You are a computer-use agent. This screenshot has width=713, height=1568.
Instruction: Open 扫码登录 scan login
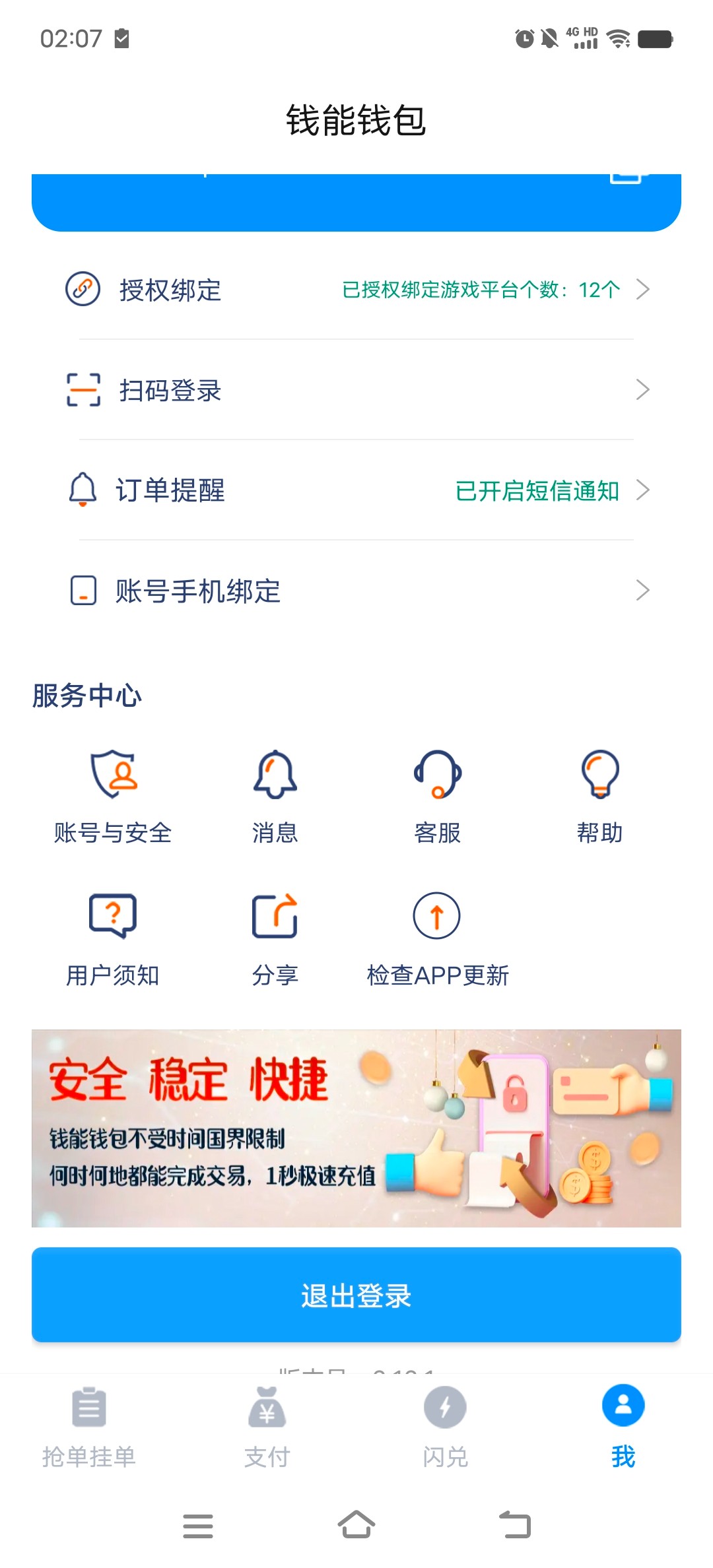point(356,390)
